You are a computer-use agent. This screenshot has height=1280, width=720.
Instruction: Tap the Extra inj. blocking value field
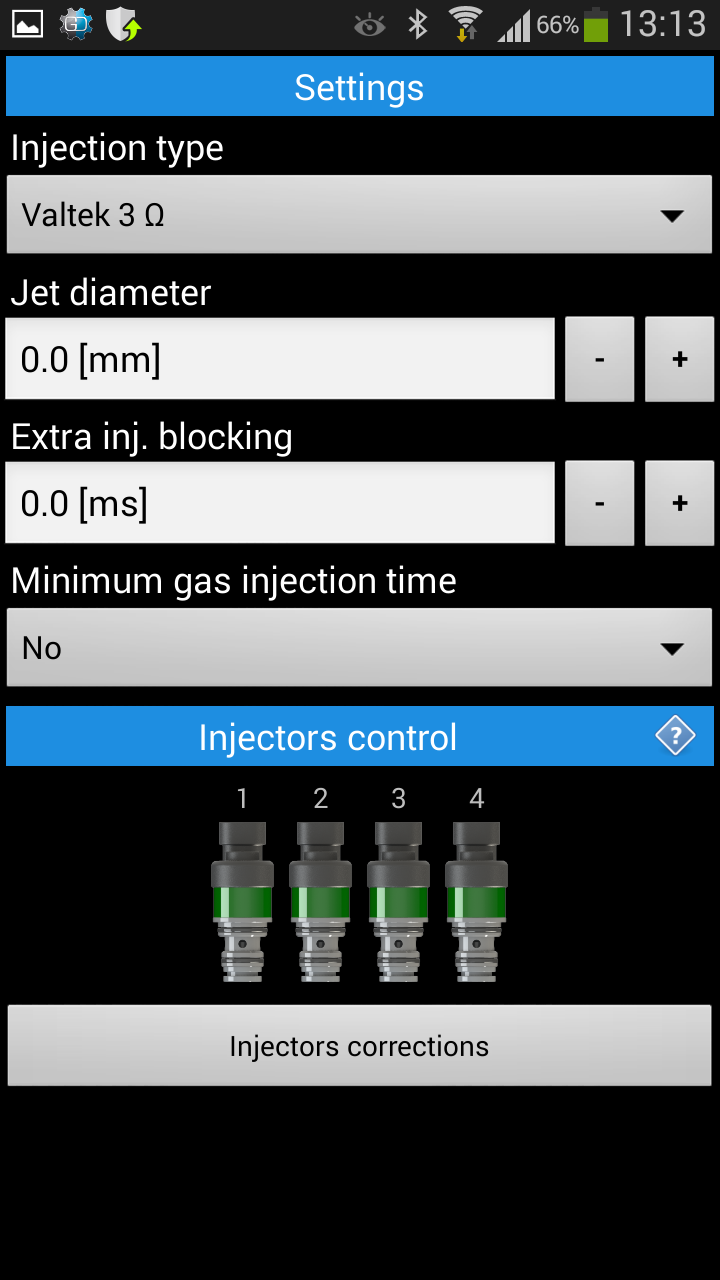coord(280,503)
